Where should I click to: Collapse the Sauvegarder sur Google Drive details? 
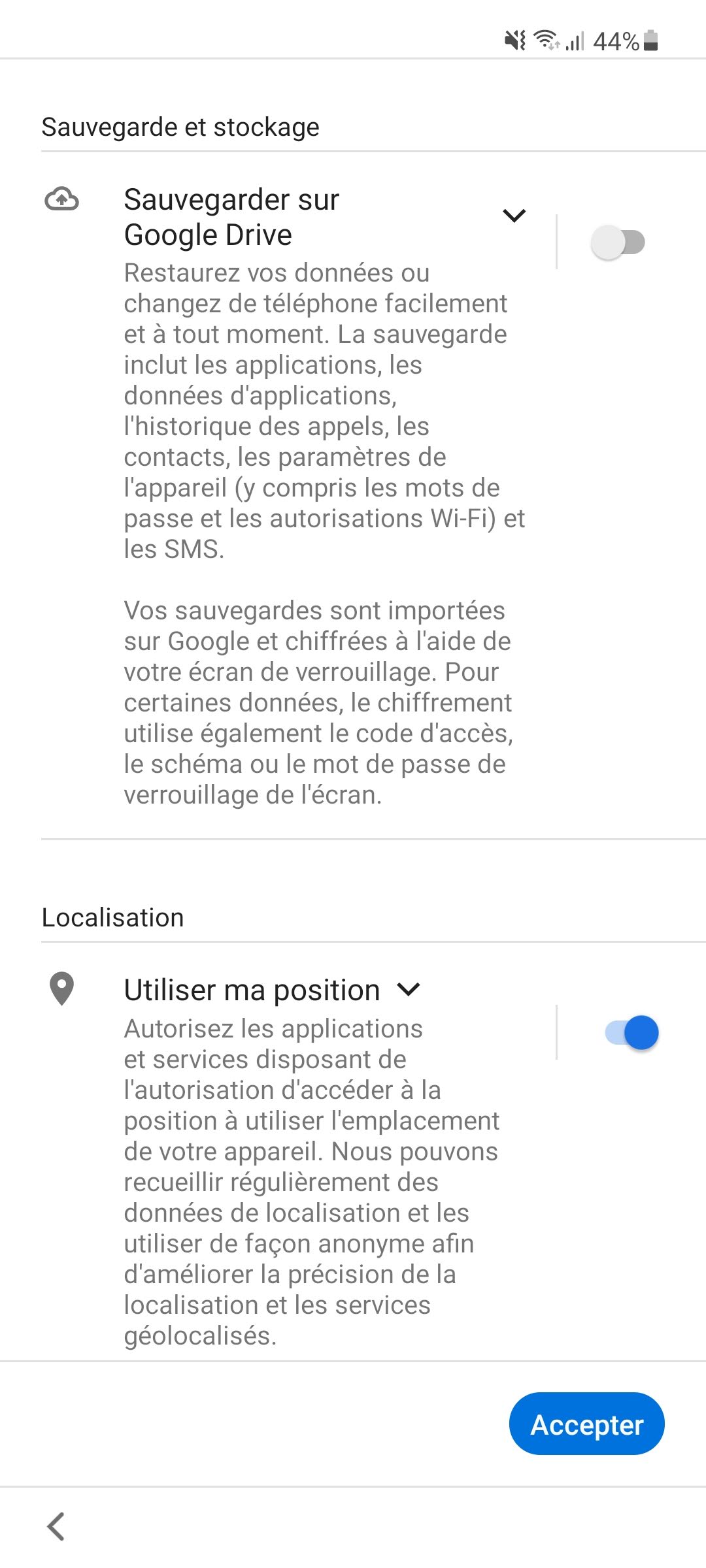coord(514,216)
